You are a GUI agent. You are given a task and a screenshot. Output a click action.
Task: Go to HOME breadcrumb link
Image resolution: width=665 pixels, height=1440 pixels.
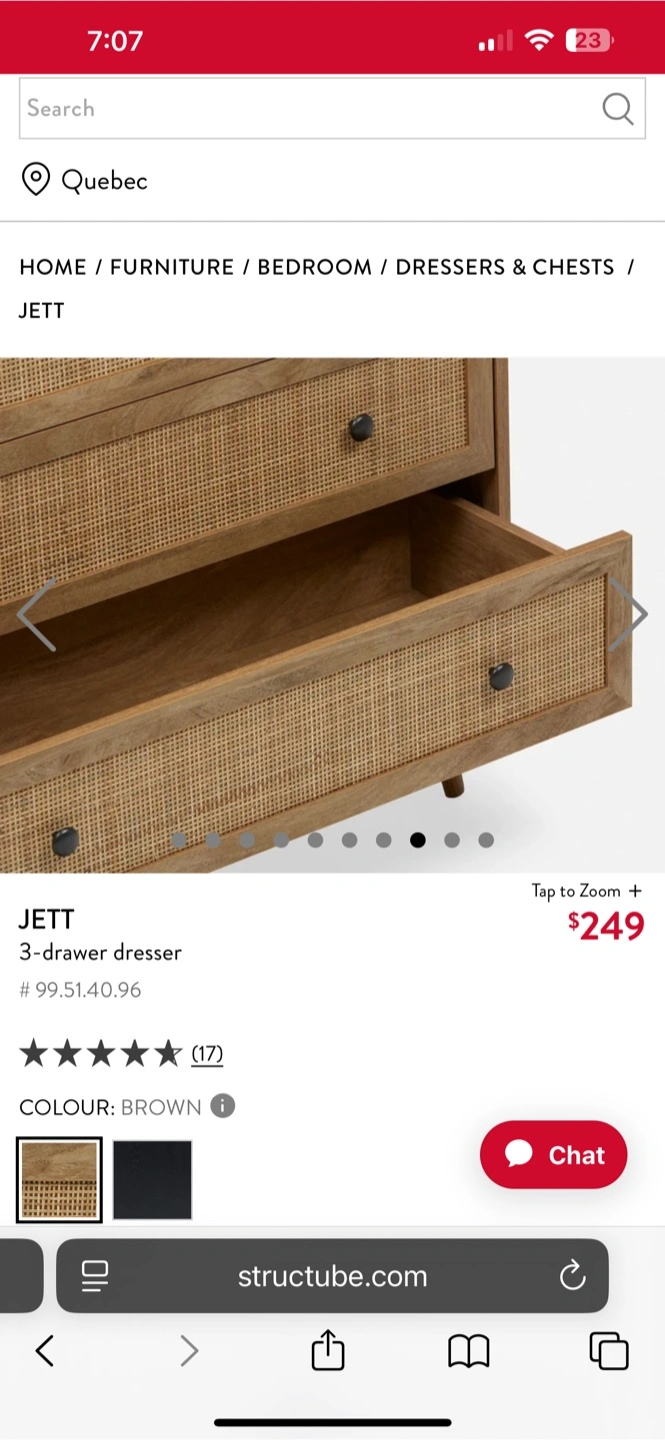[53, 267]
